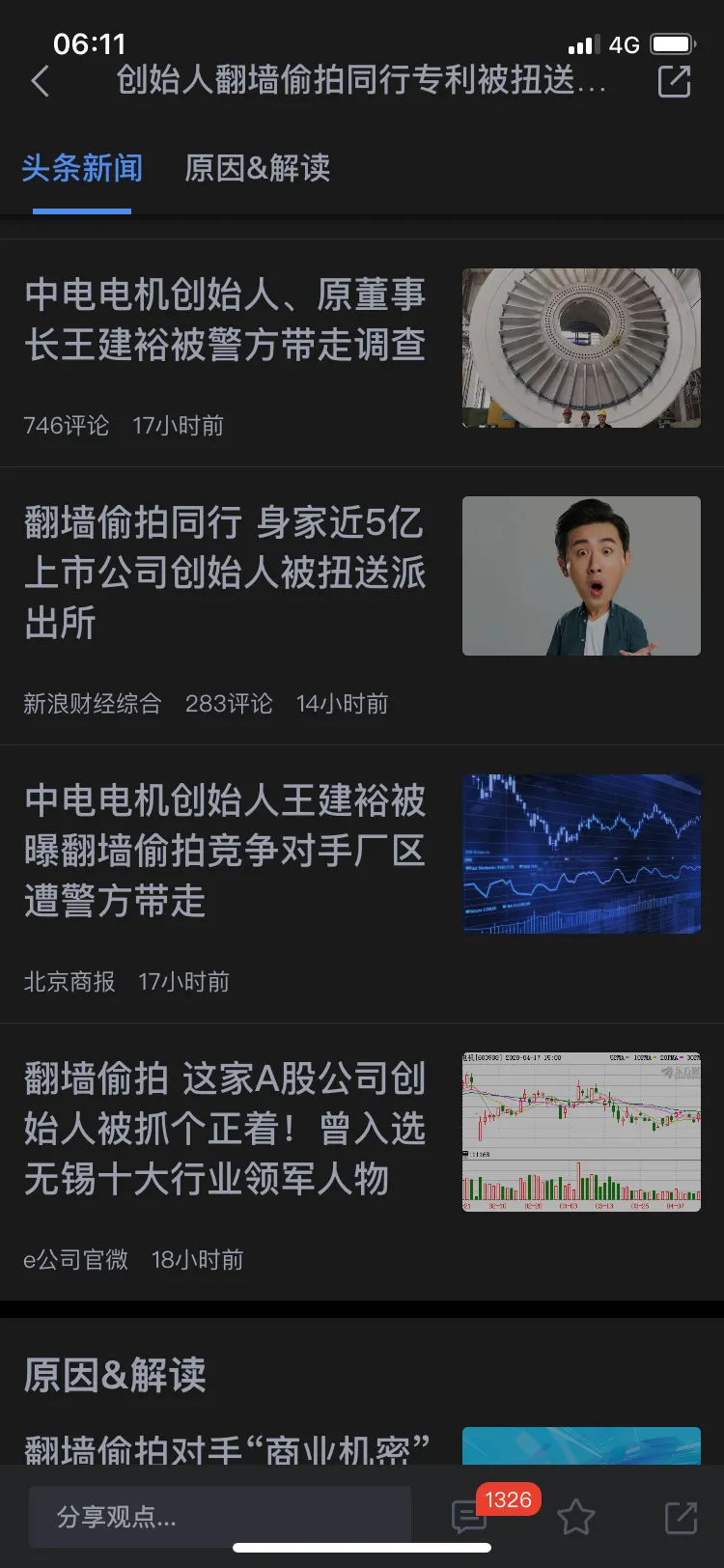The width and height of the screenshot is (724, 1568).
Task: Open article 翻墙偷拍同行 身家近5亿
Action: pyautogui.click(x=225, y=573)
